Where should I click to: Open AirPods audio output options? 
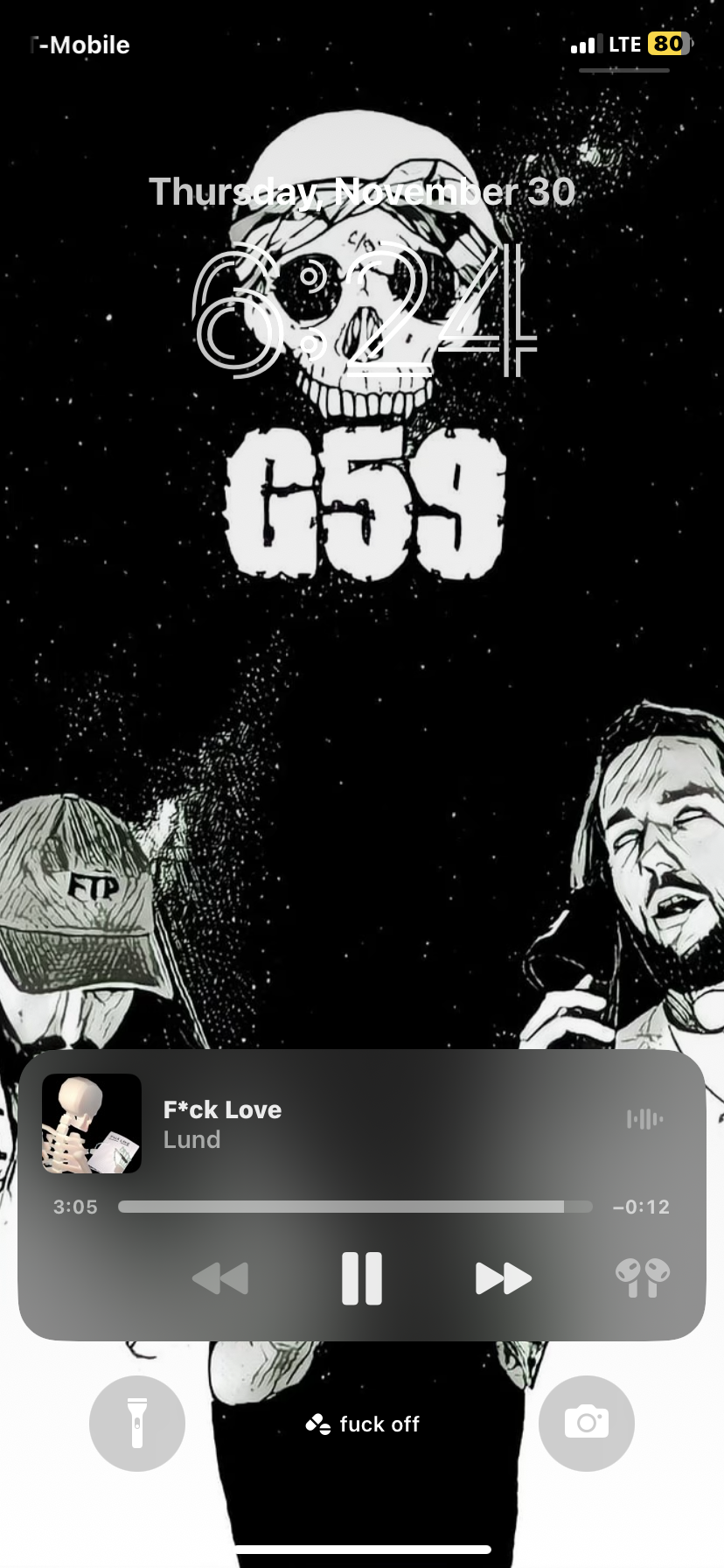pyautogui.click(x=643, y=1277)
